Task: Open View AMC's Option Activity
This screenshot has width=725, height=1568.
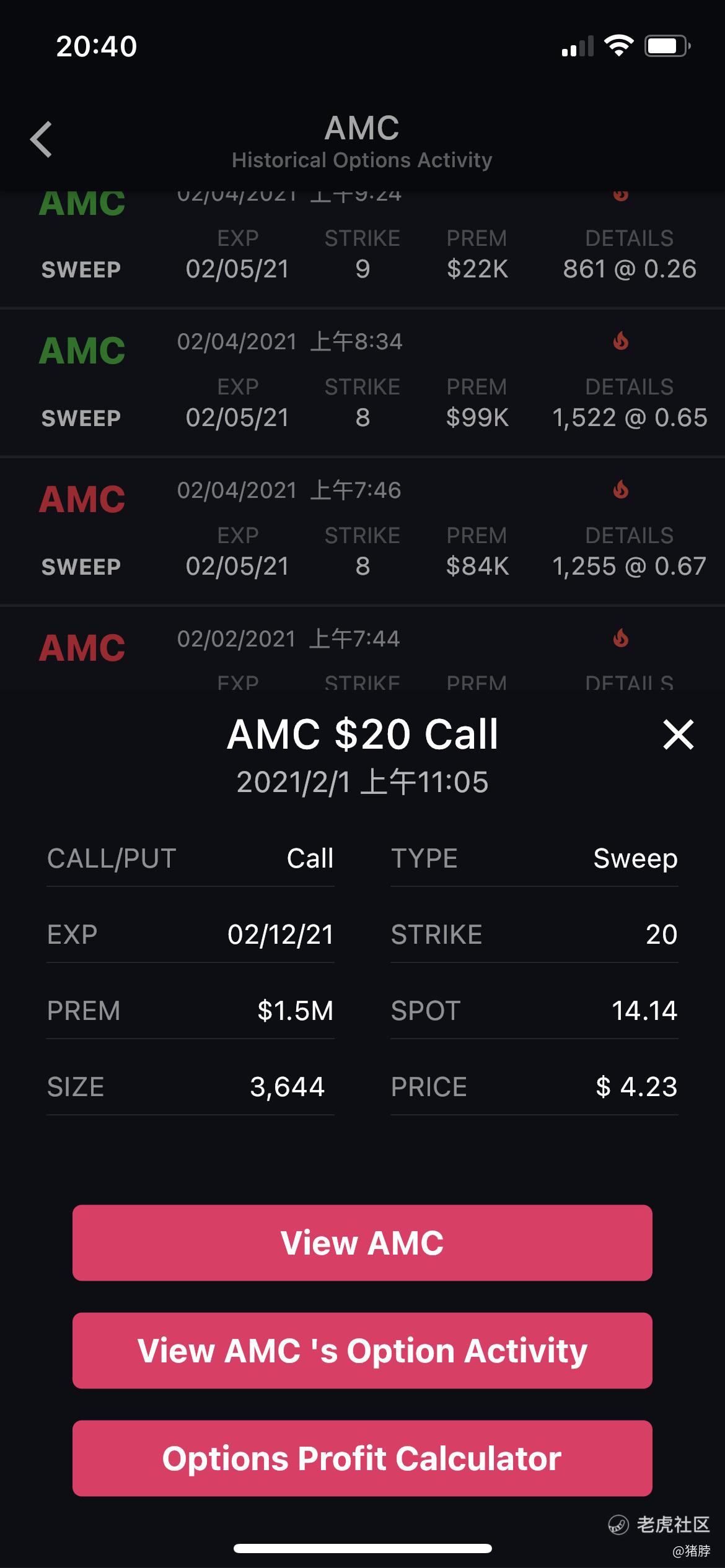Action: (x=362, y=1350)
